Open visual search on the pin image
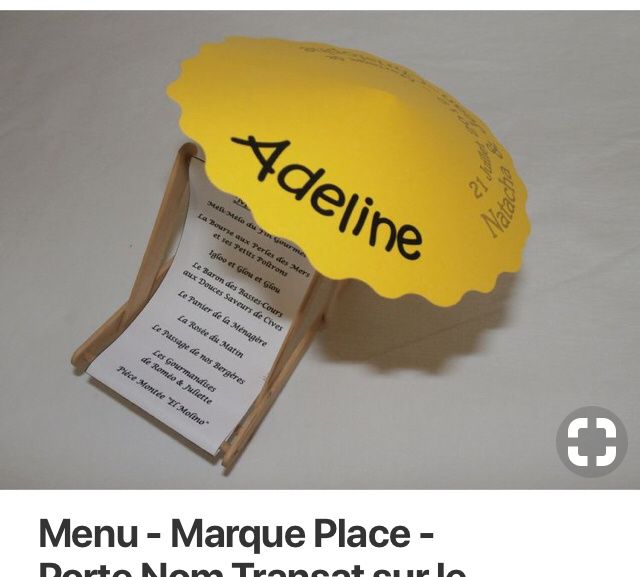The height and width of the screenshot is (577, 640). coord(591,442)
